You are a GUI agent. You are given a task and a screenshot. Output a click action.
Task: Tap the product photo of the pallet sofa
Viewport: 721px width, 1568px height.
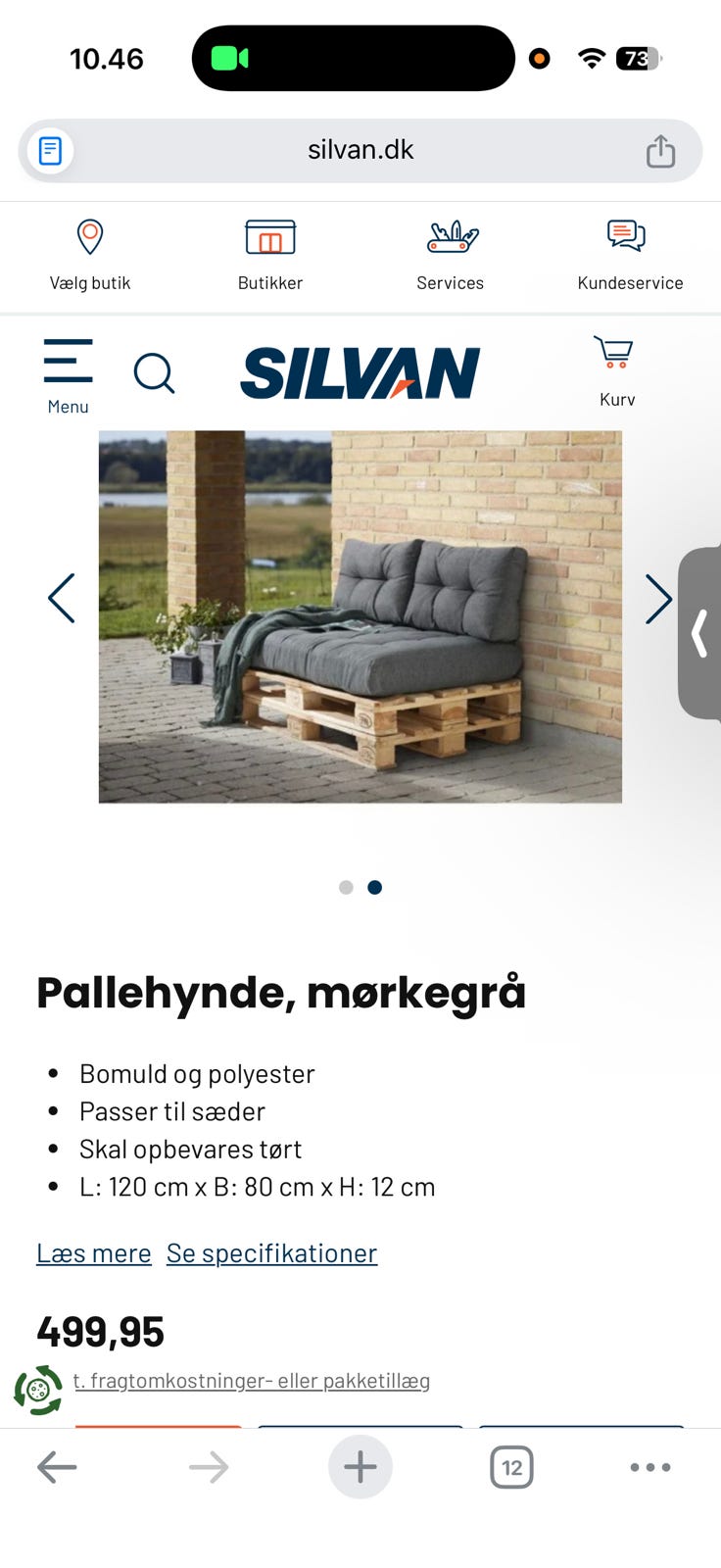point(360,617)
